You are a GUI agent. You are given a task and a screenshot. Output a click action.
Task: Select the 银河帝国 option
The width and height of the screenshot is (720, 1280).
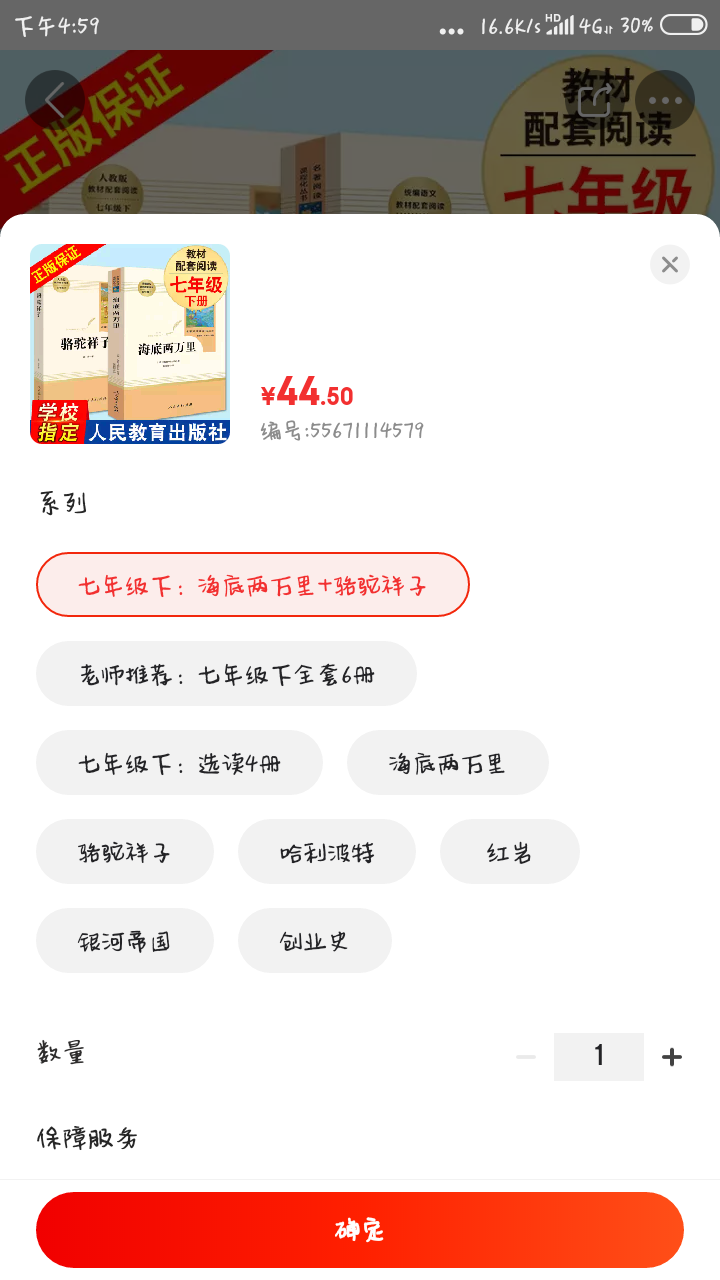[125, 941]
